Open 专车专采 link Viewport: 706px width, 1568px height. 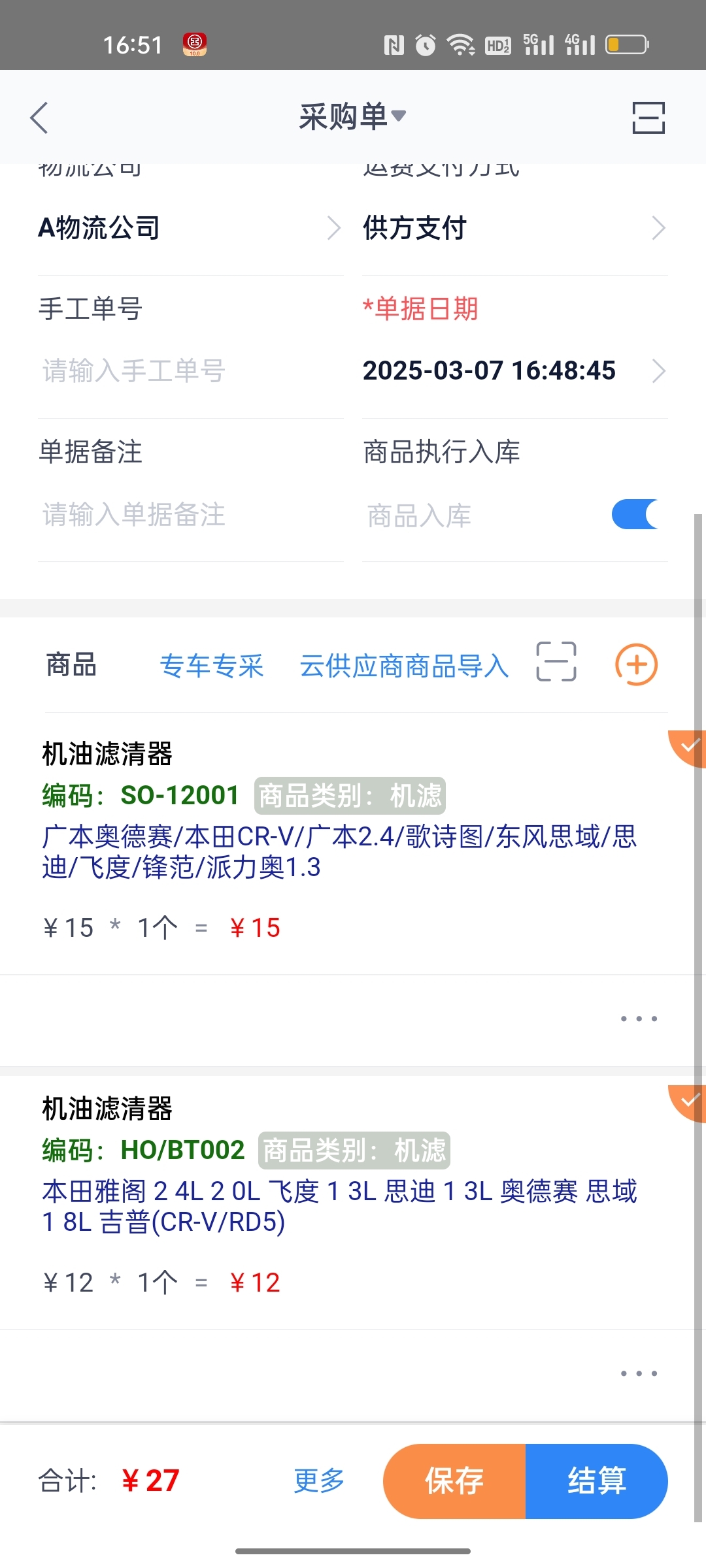(x=211, y=666)
